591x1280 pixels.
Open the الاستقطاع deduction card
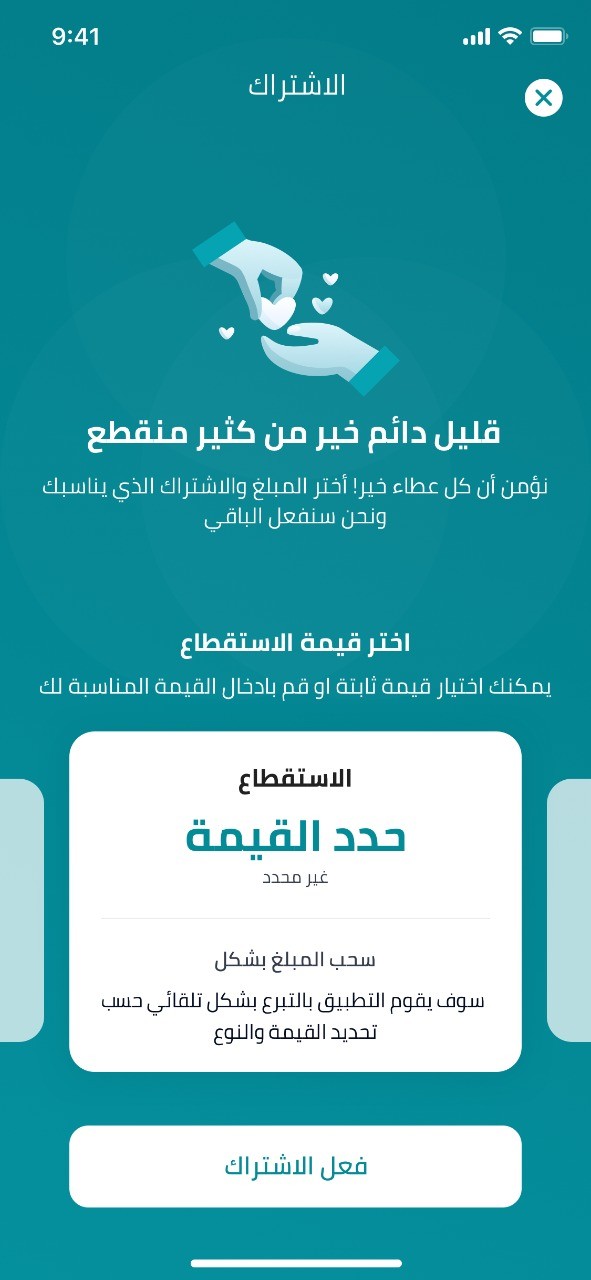[x=295, y=901]
